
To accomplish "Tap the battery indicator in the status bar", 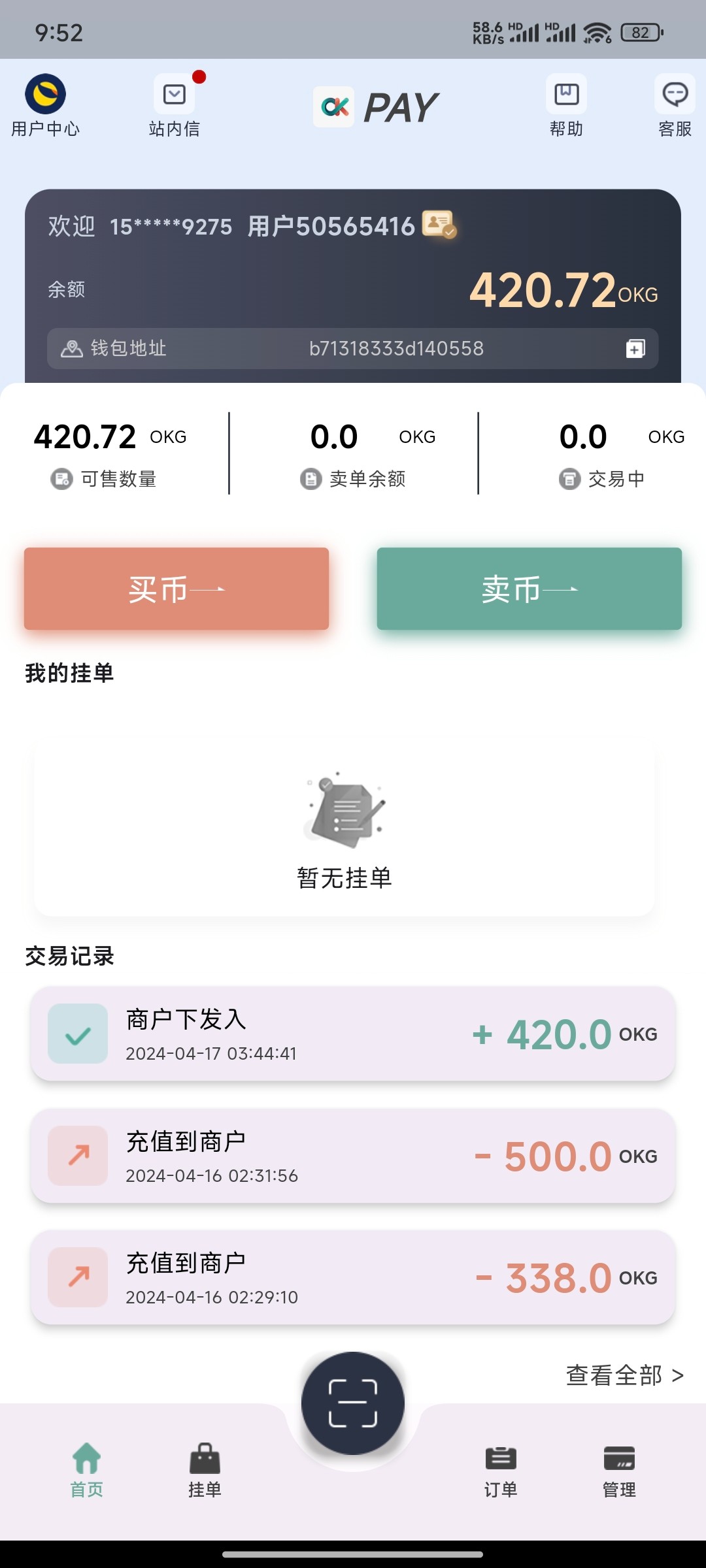I will pos(641,32).
